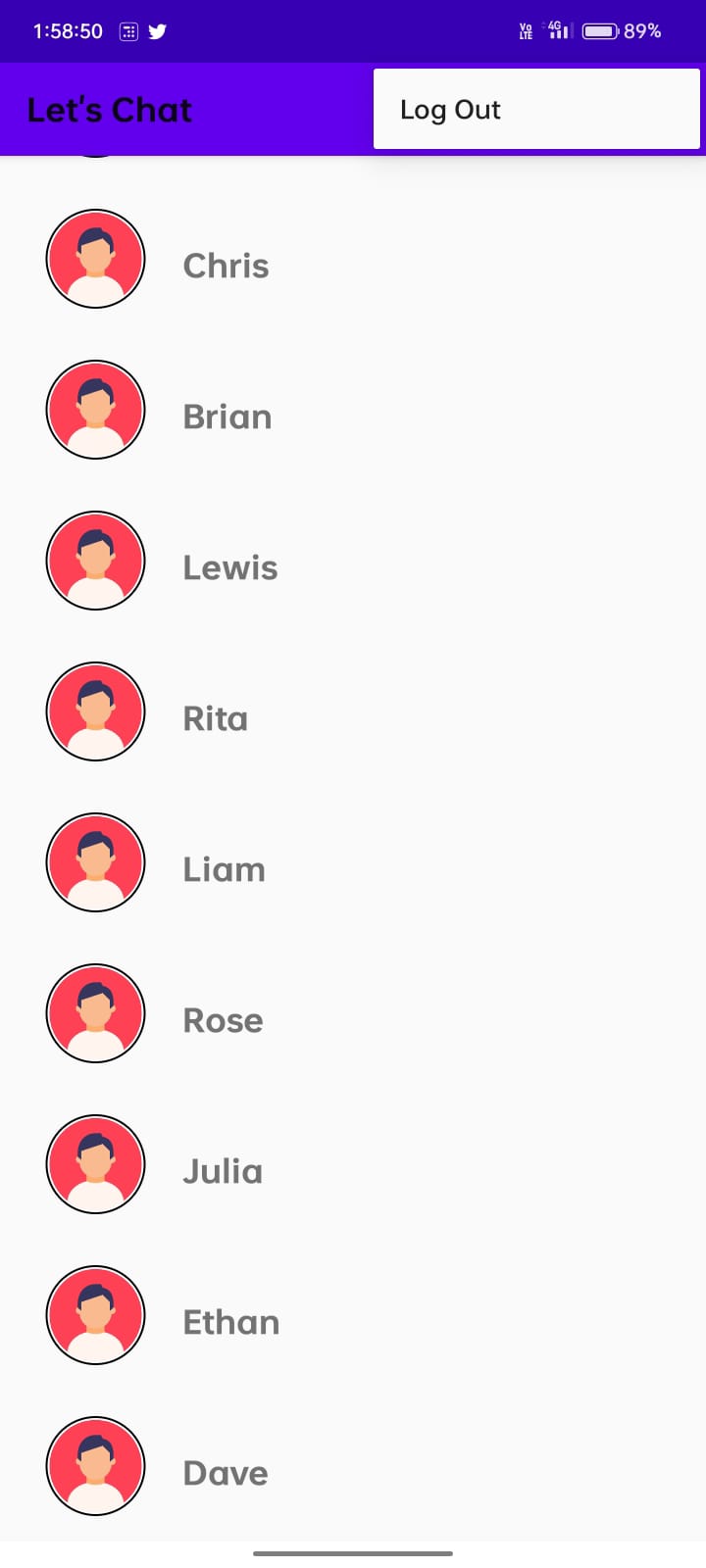
Task: Select Log Out from the menu
Action: pyautogui.click(x=451, y=109)
